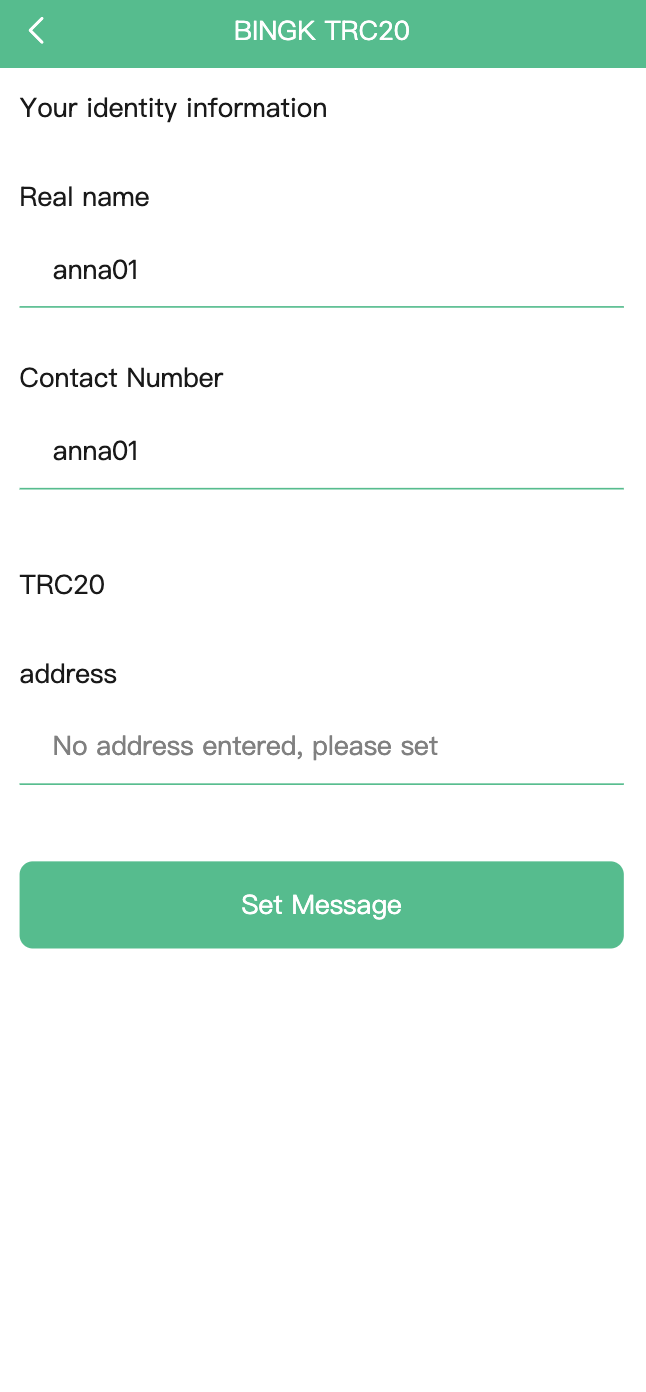This screenshot has width=646, height=1392.
Task: Edit the Real name field
Action: pyautogui.click(x=320, y=270)
